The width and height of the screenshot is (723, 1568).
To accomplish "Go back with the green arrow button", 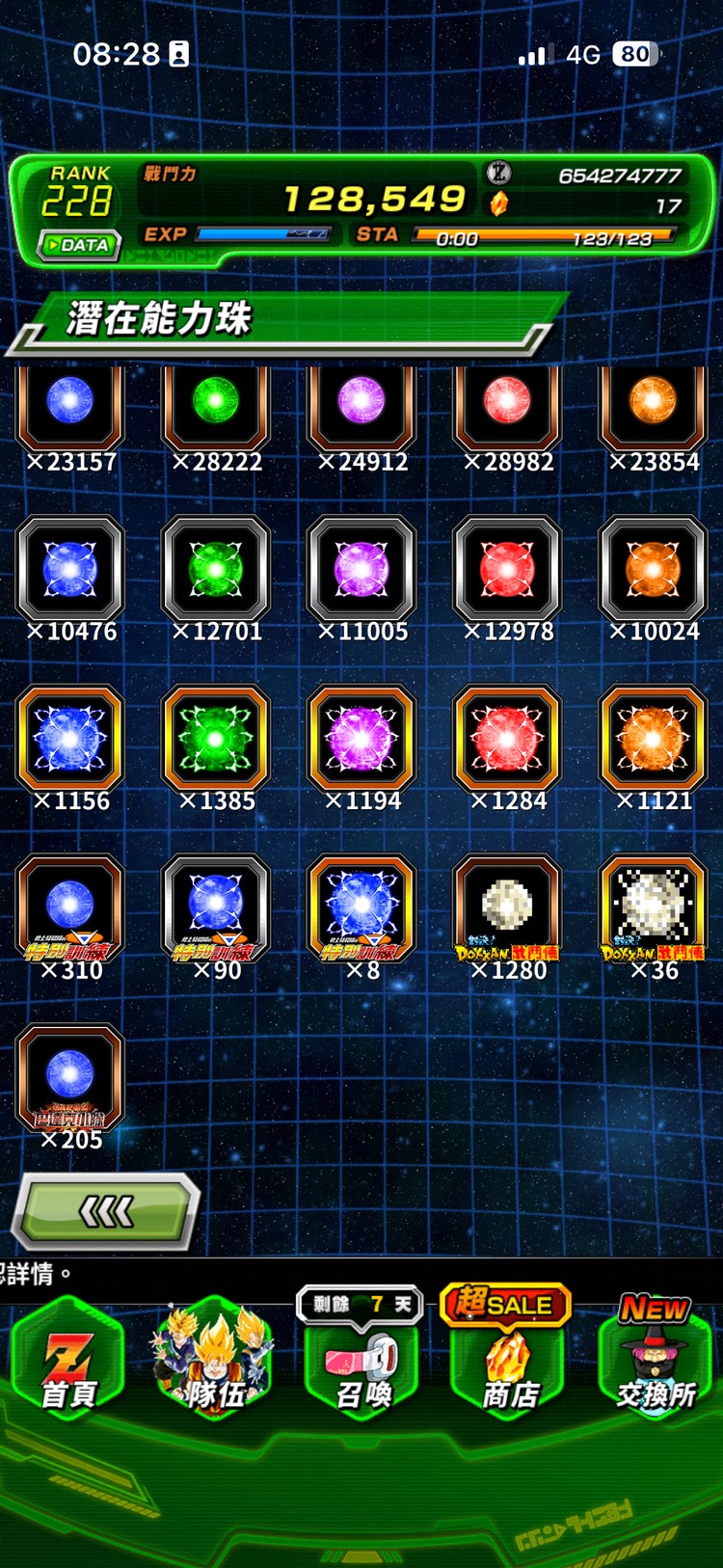I will pos(105,1210).
